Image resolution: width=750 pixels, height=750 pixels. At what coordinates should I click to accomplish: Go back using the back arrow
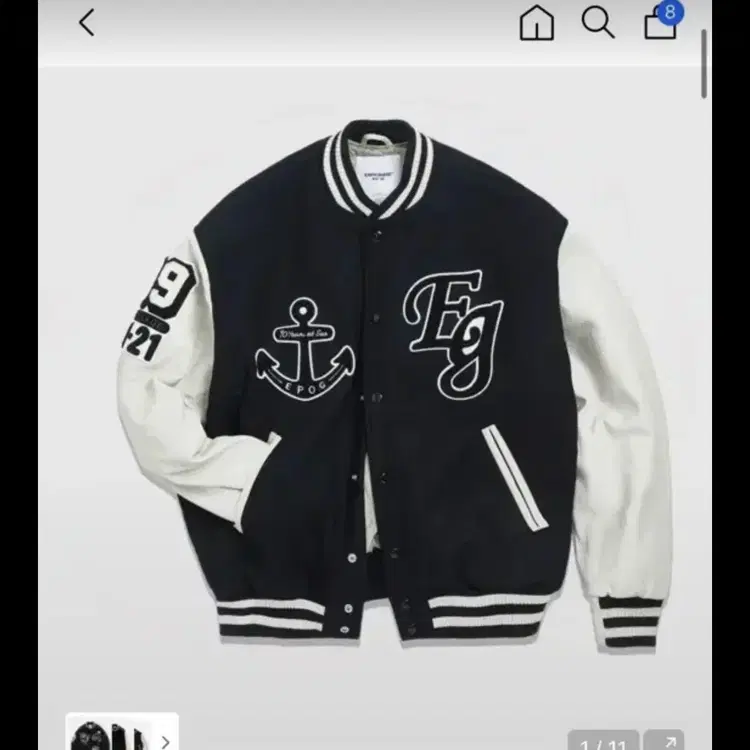click(87, 23)
